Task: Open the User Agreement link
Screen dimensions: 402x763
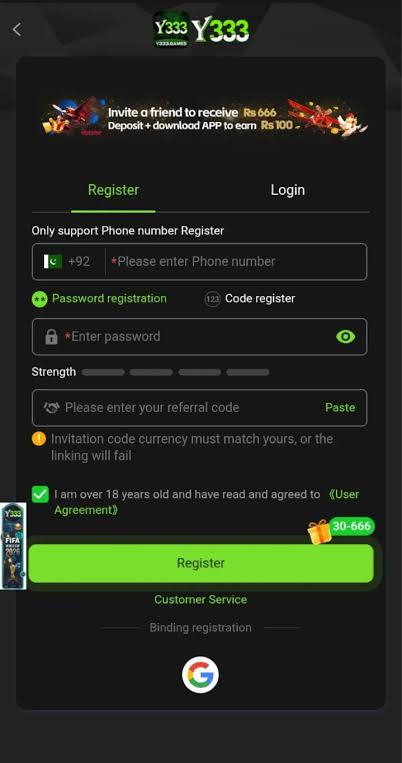Action: (206, 502)
